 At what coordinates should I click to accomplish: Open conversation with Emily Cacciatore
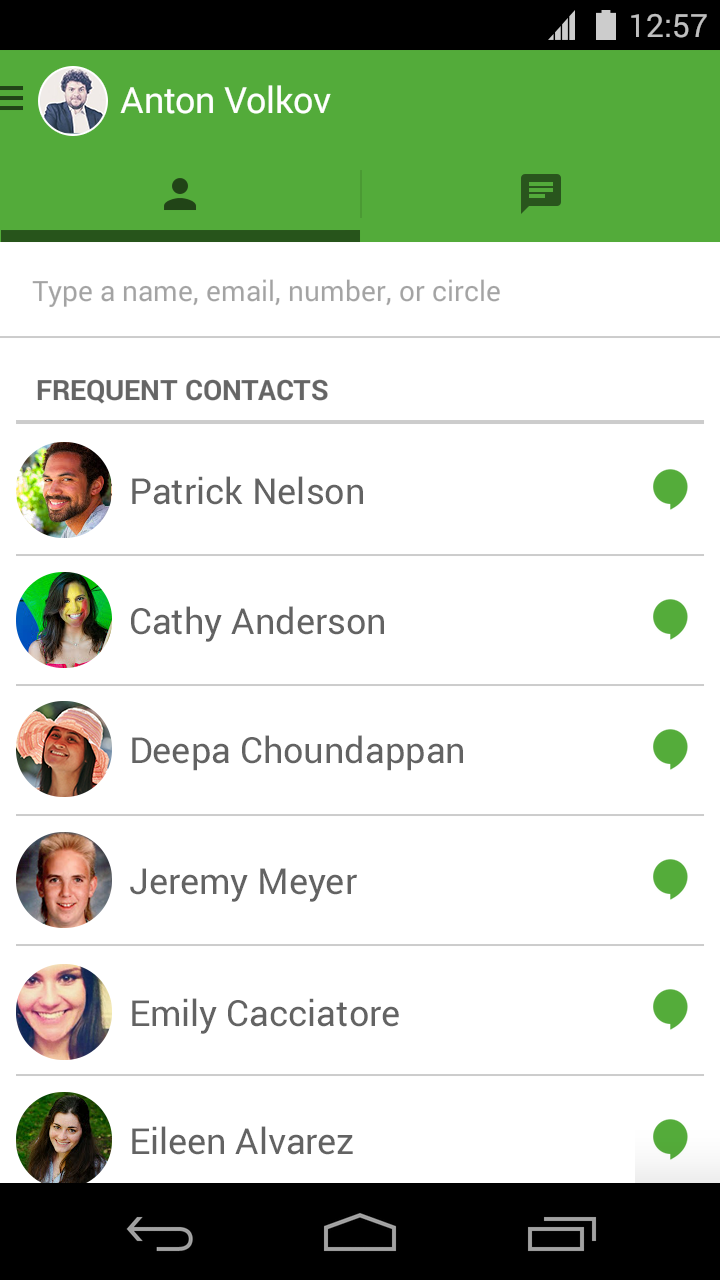[x=670, y=1010]
